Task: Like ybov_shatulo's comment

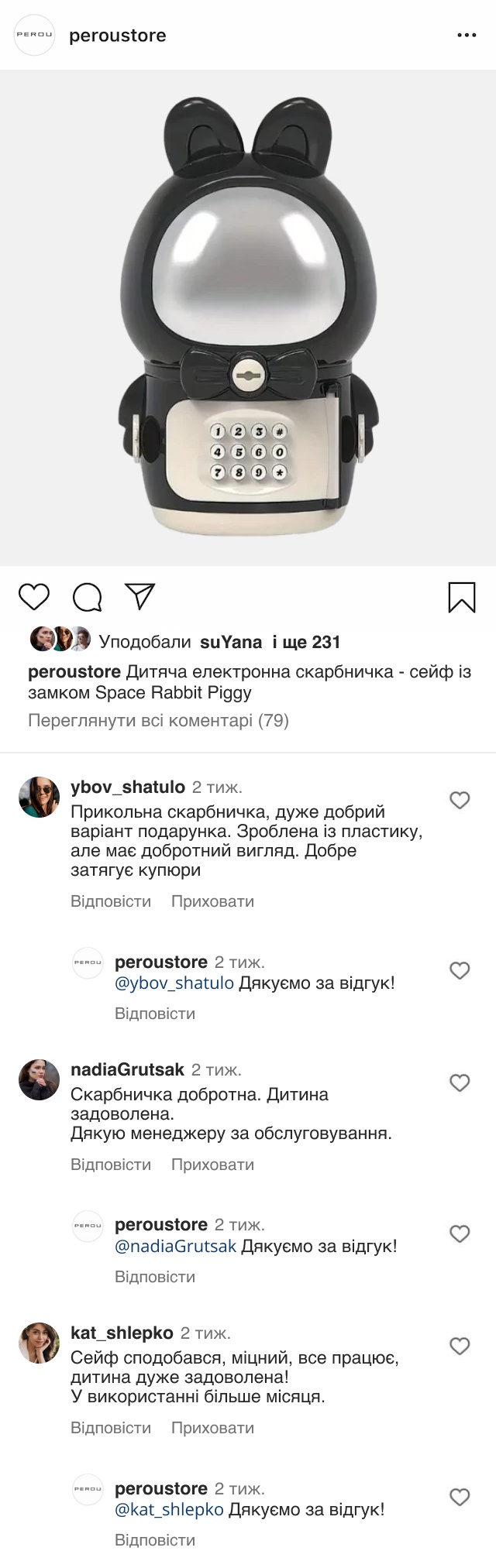Action: pos(460,800)
